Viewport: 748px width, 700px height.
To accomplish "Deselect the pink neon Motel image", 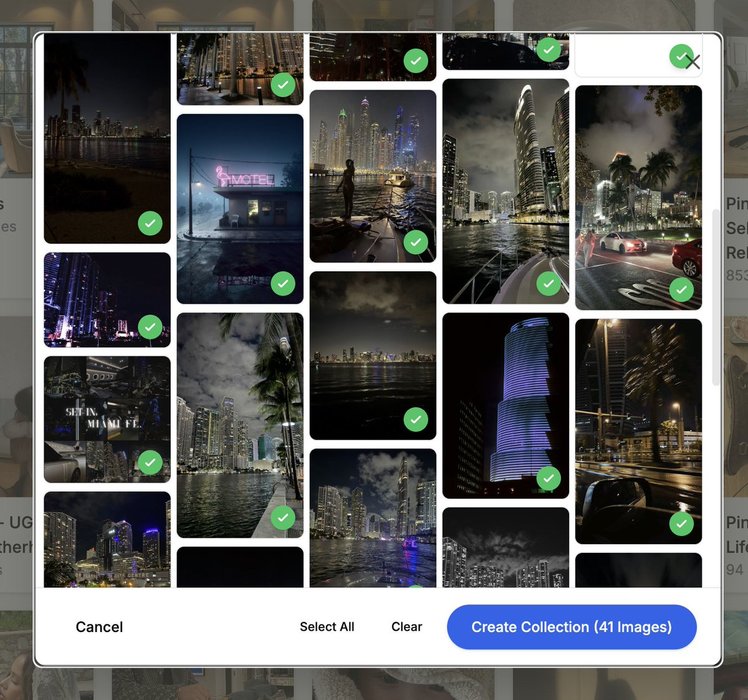I will [283, 284].
